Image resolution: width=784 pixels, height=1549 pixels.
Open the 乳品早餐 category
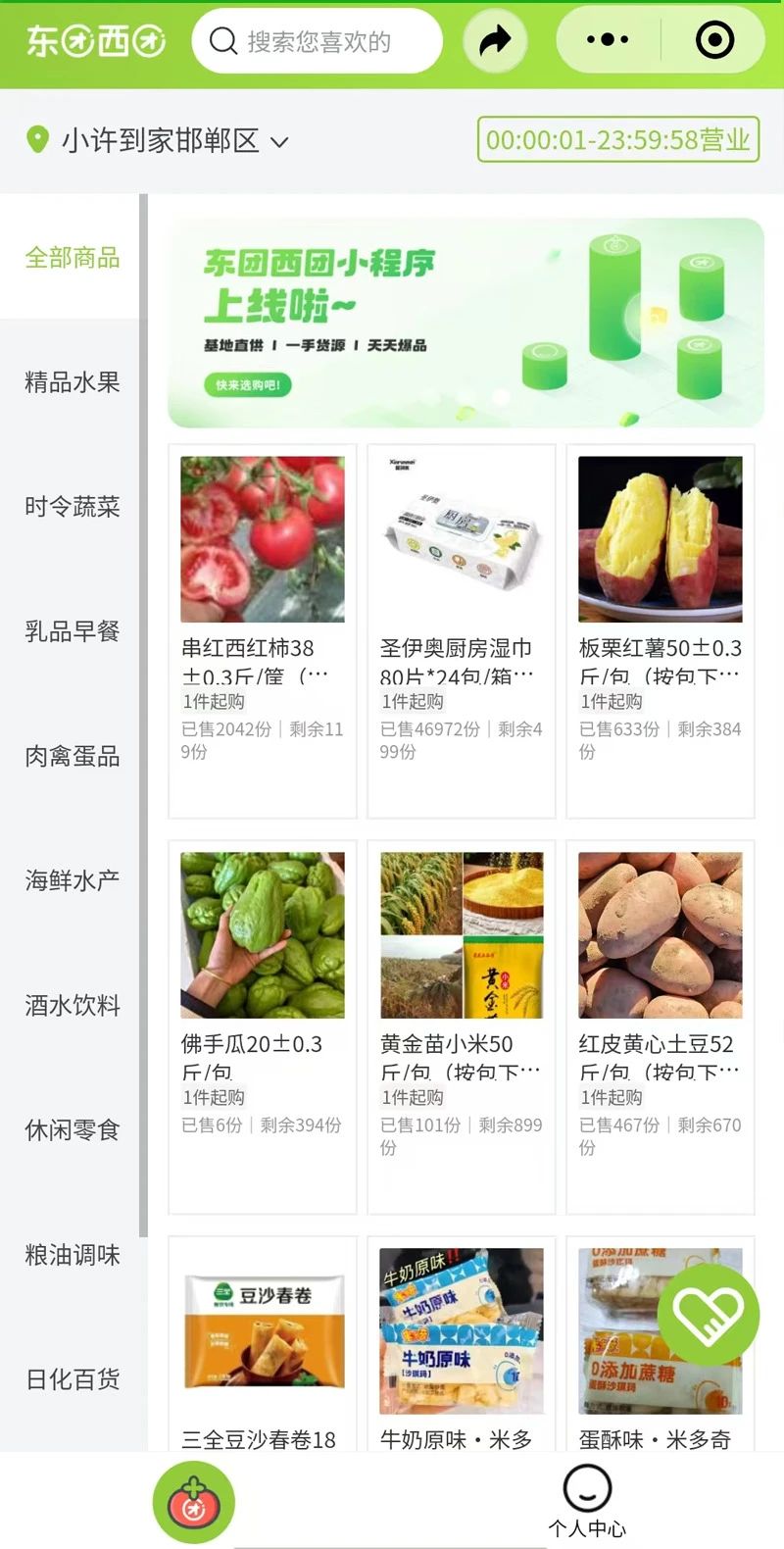[73, 630]
